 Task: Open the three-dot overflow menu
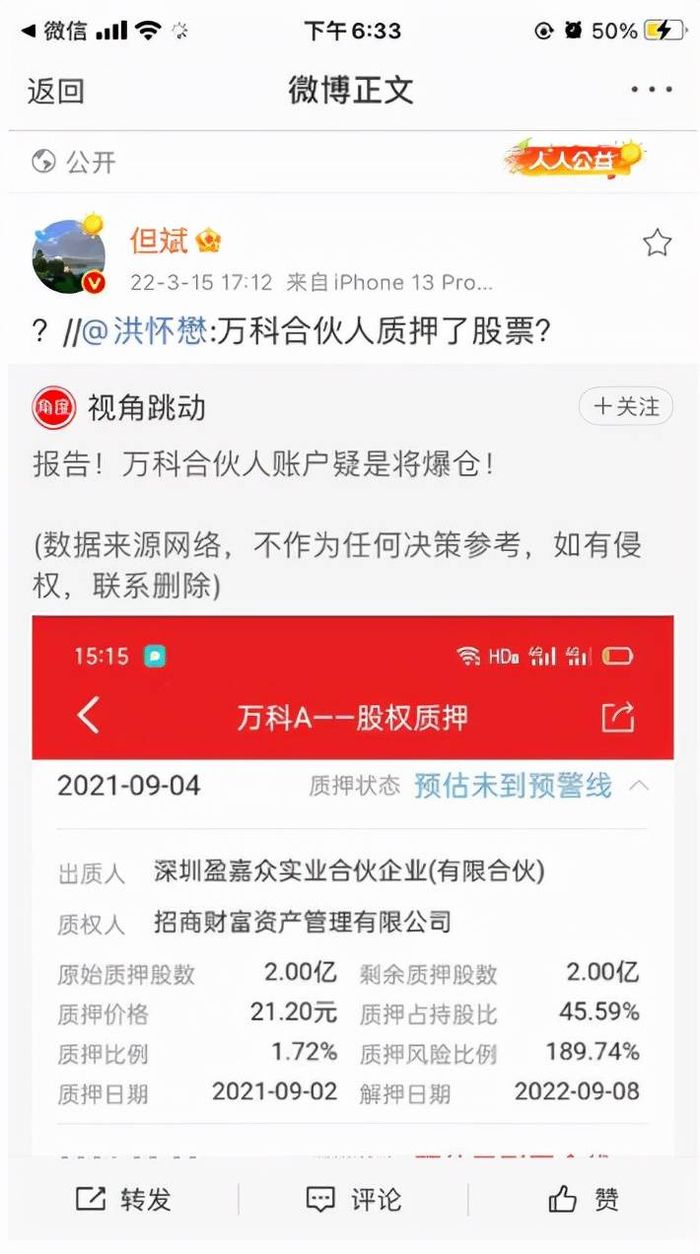[x=652, y=90]
